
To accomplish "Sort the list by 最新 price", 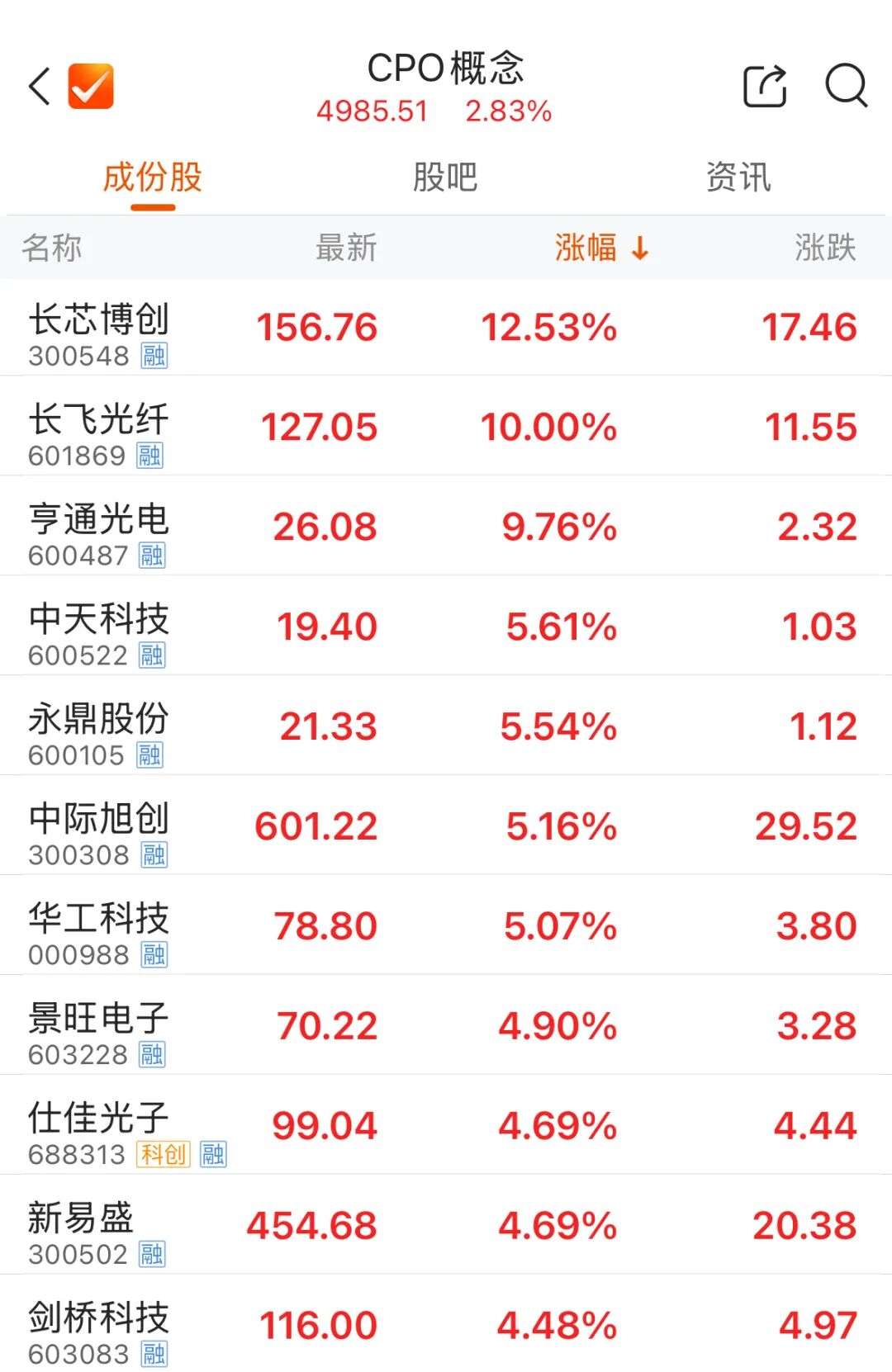I will 346,248.
